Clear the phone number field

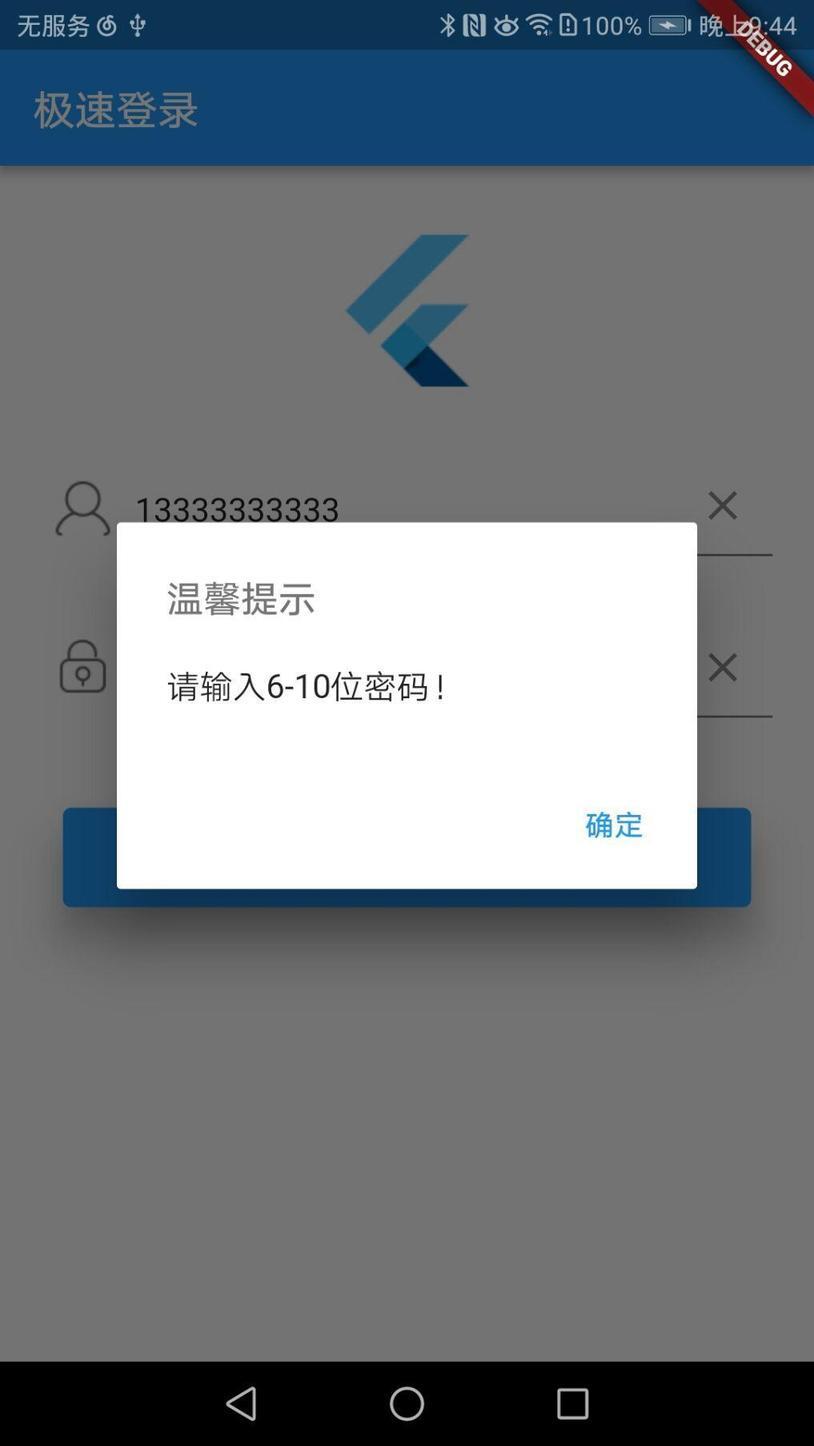tap(722, 505)
